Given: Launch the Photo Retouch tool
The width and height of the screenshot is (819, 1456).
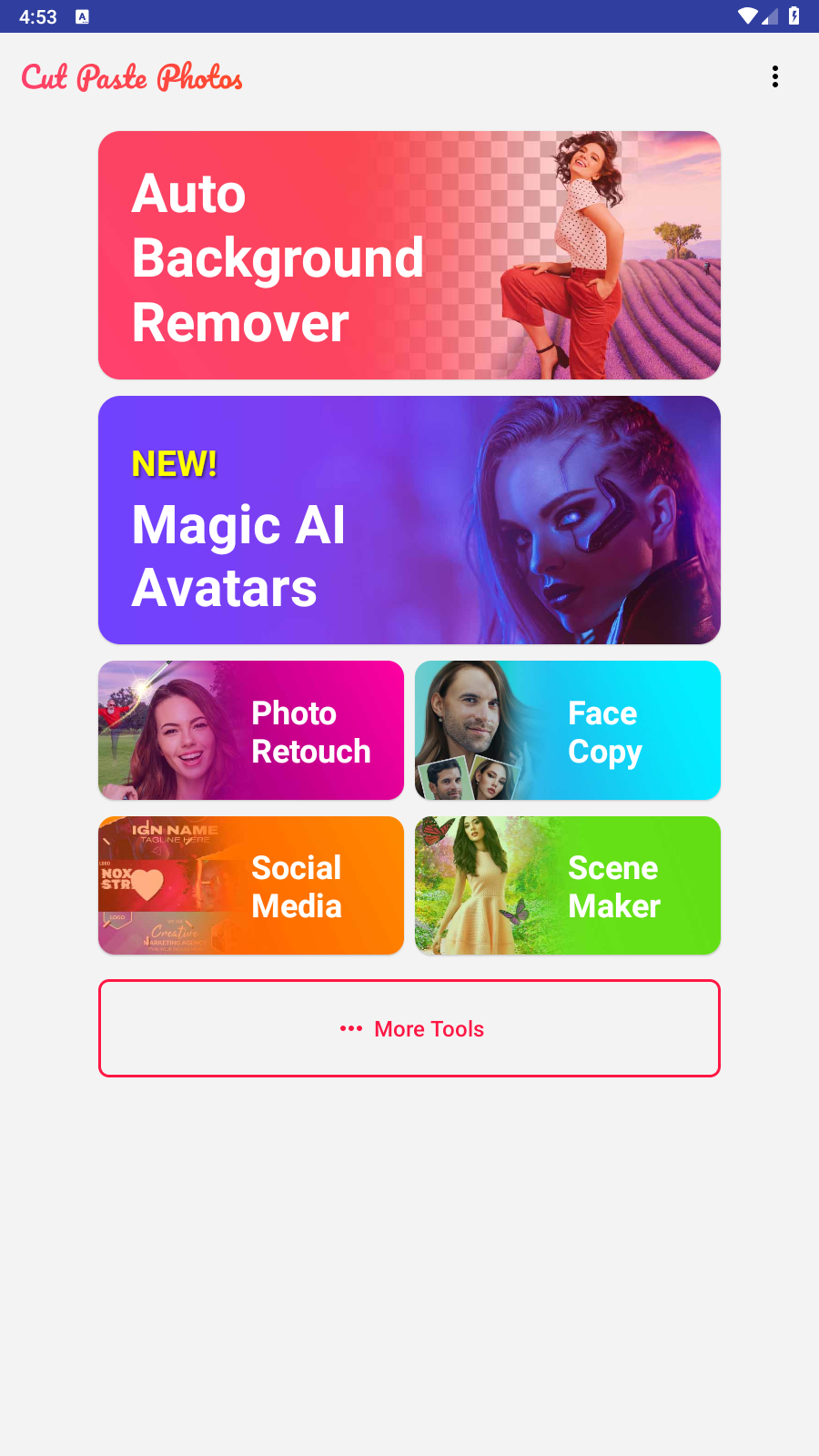Looking at the screenshot, I should pos(251,731).
